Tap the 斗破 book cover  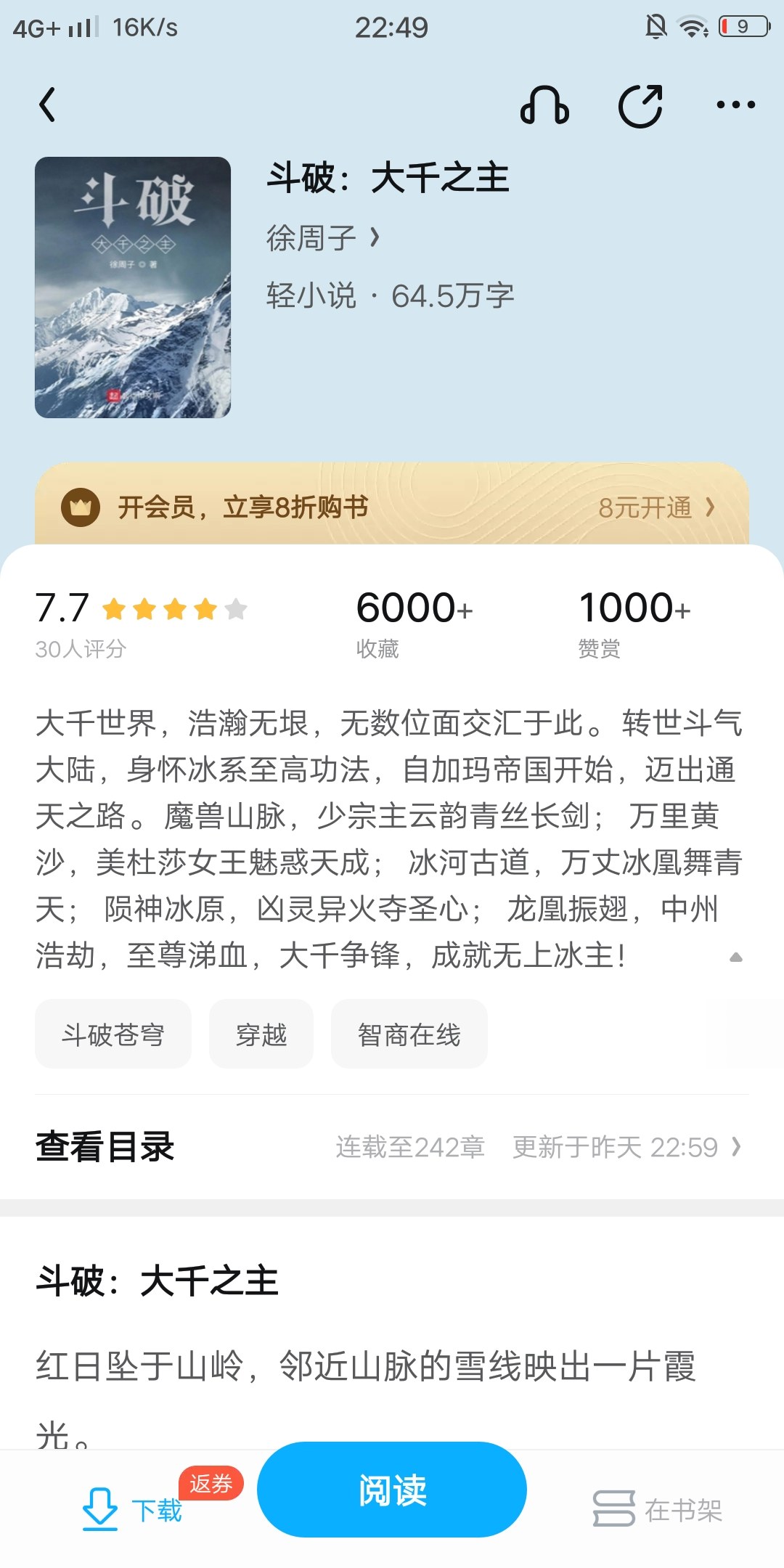click(133, 287)
